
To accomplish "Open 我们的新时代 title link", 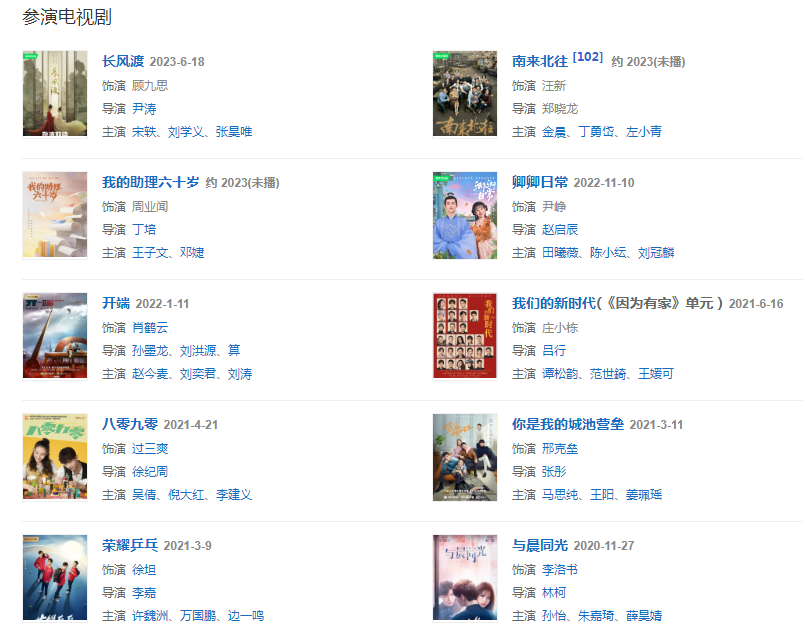I will tap(616, 304).
